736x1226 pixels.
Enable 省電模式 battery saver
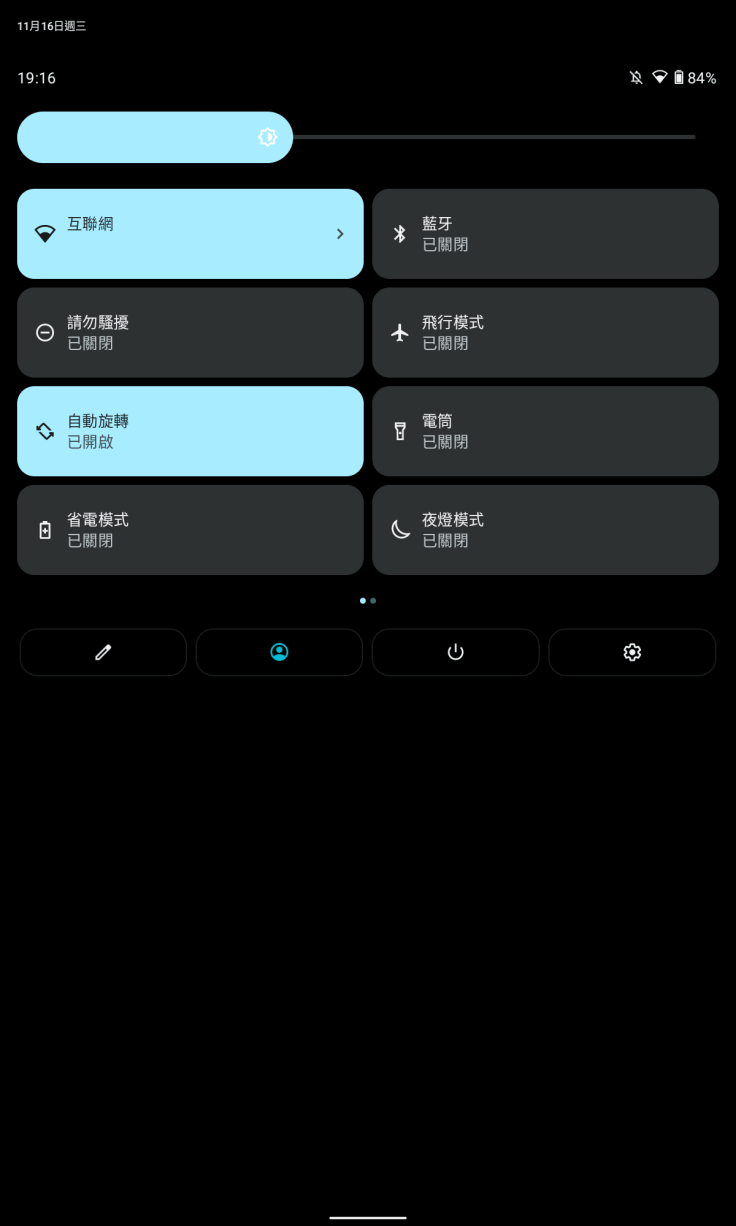click(x=190, y=530)
